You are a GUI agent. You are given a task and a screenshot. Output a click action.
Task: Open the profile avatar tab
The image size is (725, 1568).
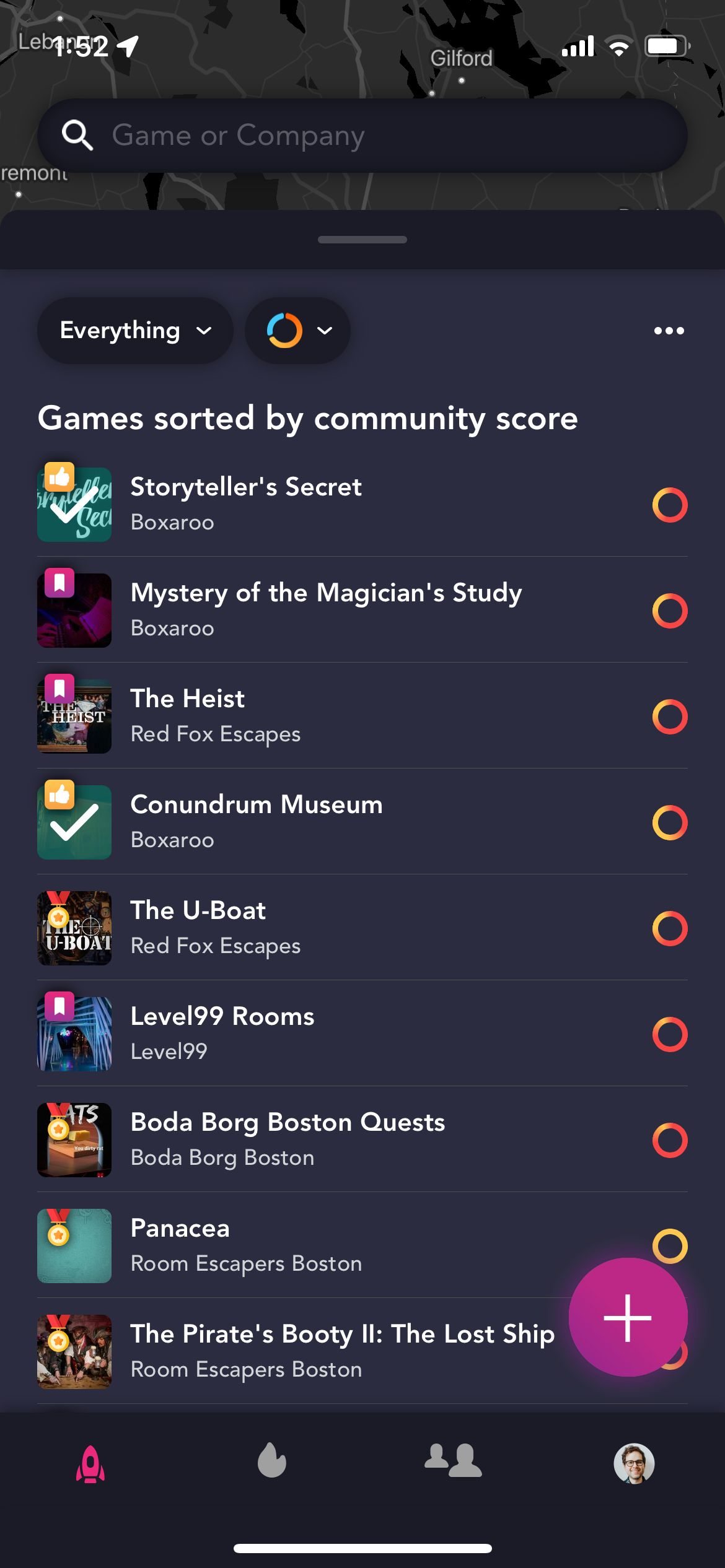634,1463
